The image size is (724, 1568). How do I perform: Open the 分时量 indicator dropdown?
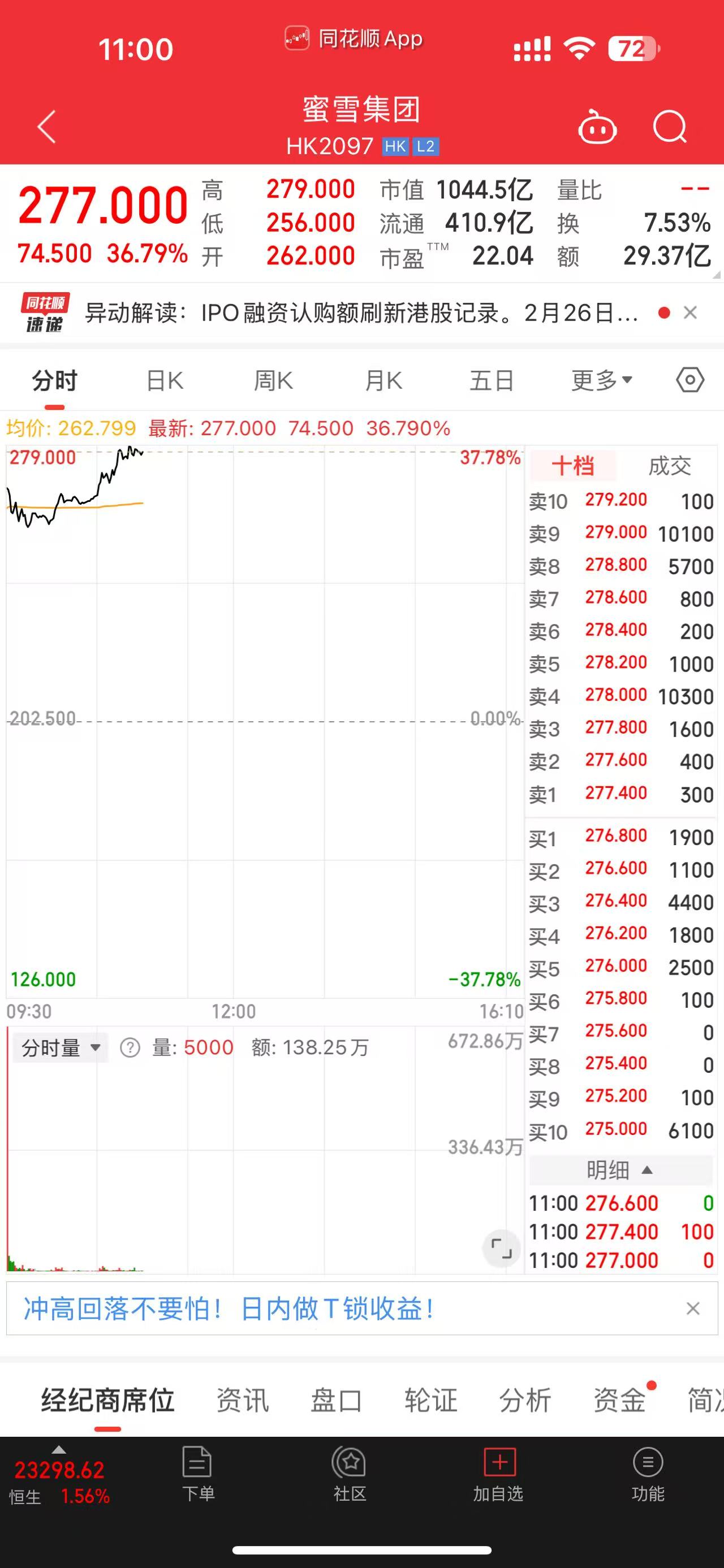click(x=61, y=1047)
